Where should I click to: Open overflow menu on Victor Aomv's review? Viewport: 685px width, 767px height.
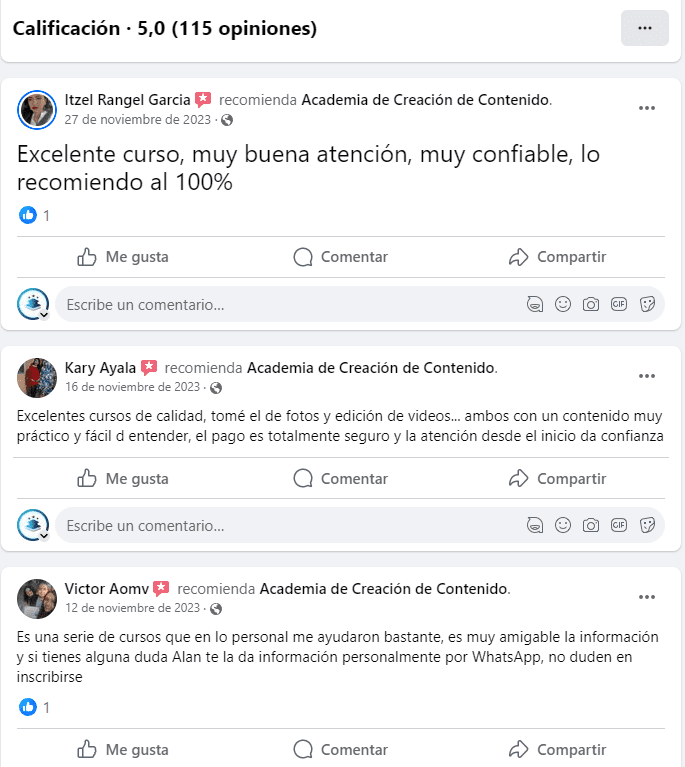pos(647,597)
